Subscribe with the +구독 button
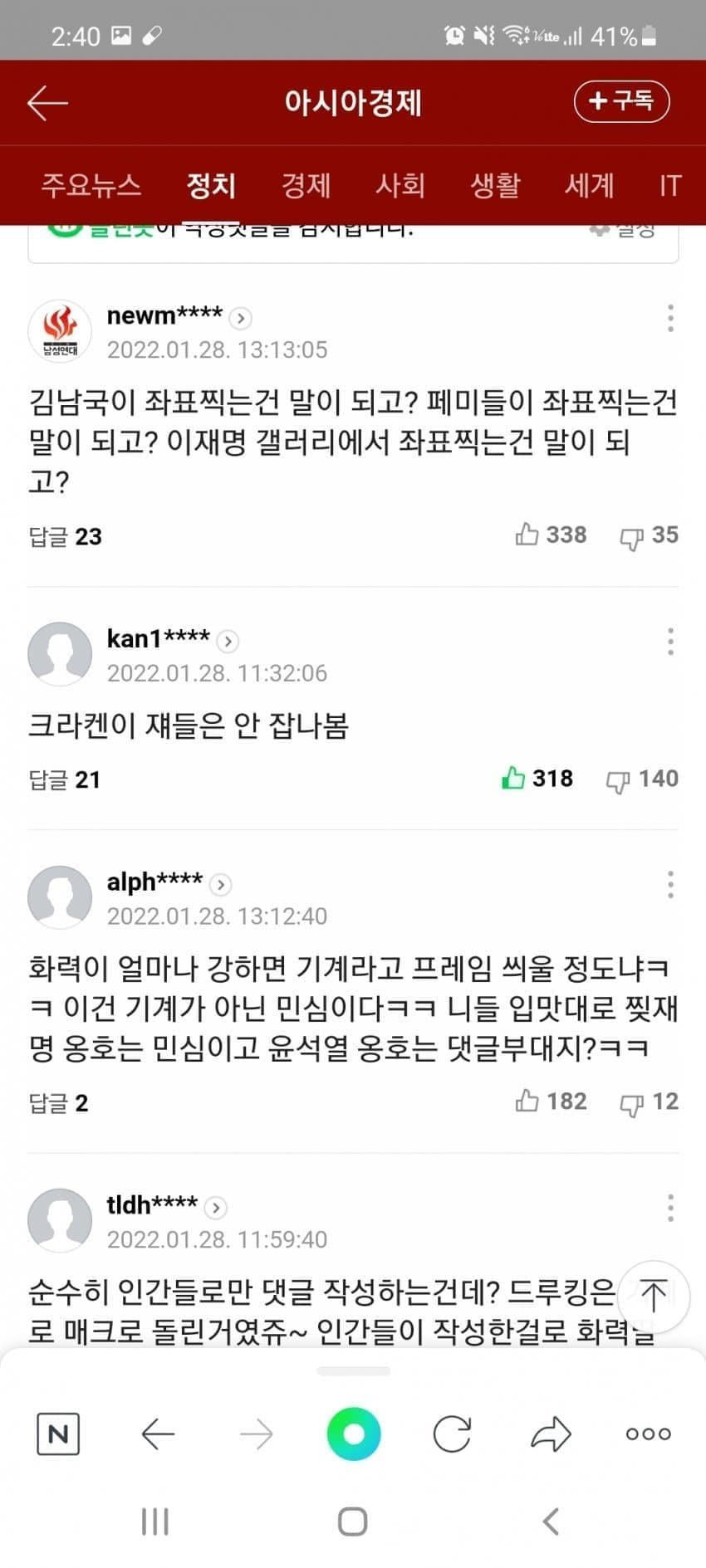This screenshot has width=706, height=1568. click(621, 101)
